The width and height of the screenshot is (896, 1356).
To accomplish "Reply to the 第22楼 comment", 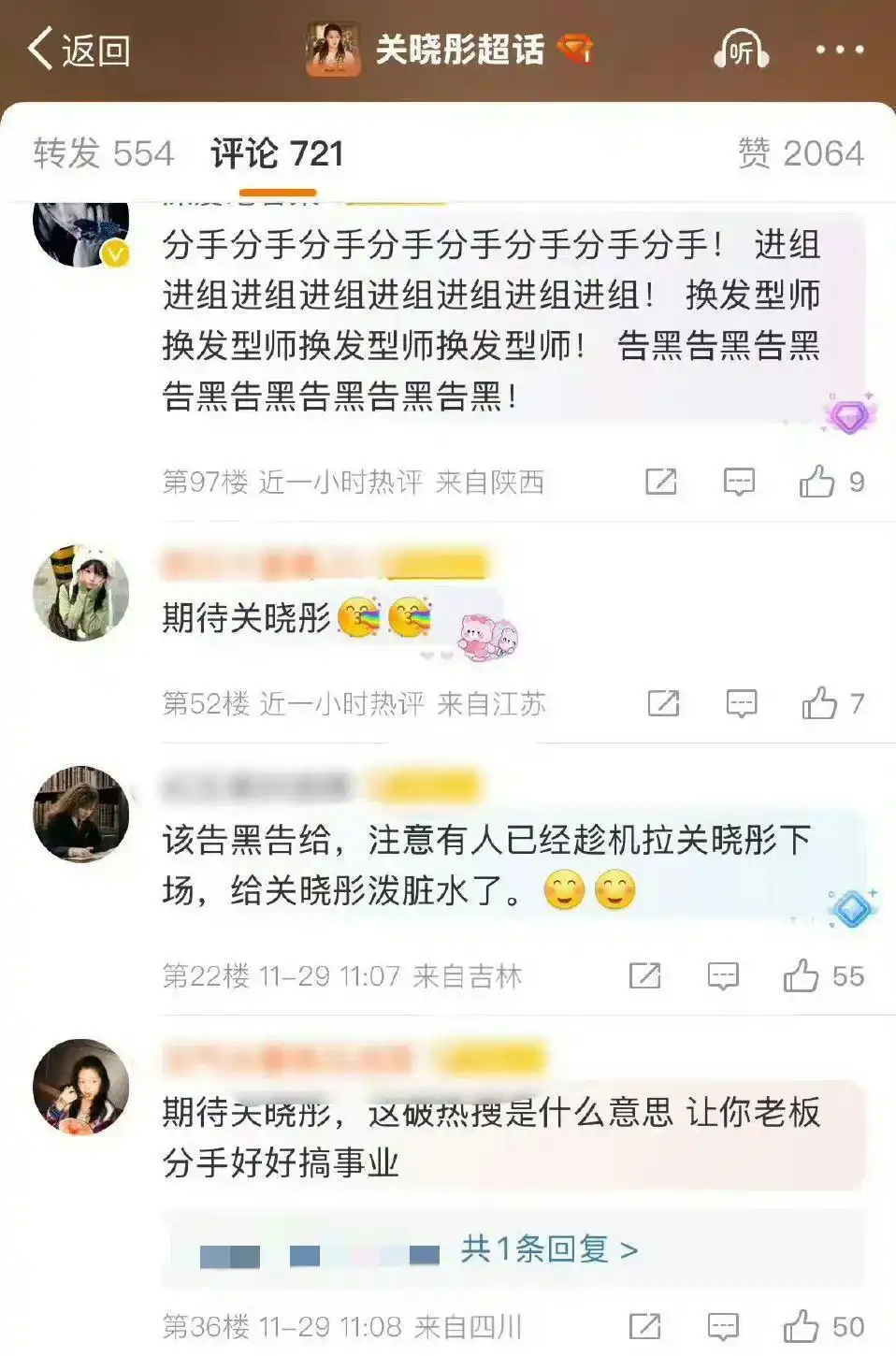I will 723,975.
